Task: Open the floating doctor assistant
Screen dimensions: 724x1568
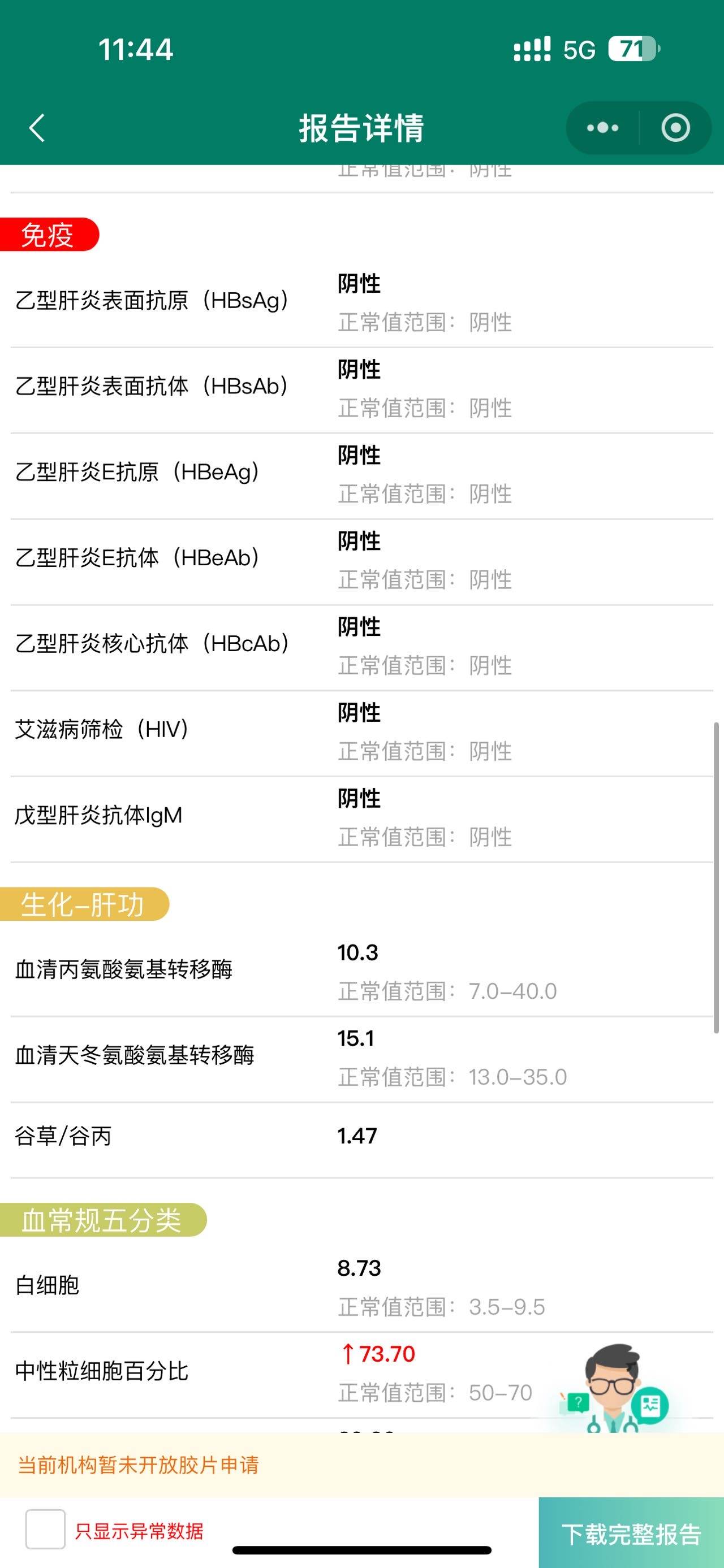Action: pos(615,1389)
